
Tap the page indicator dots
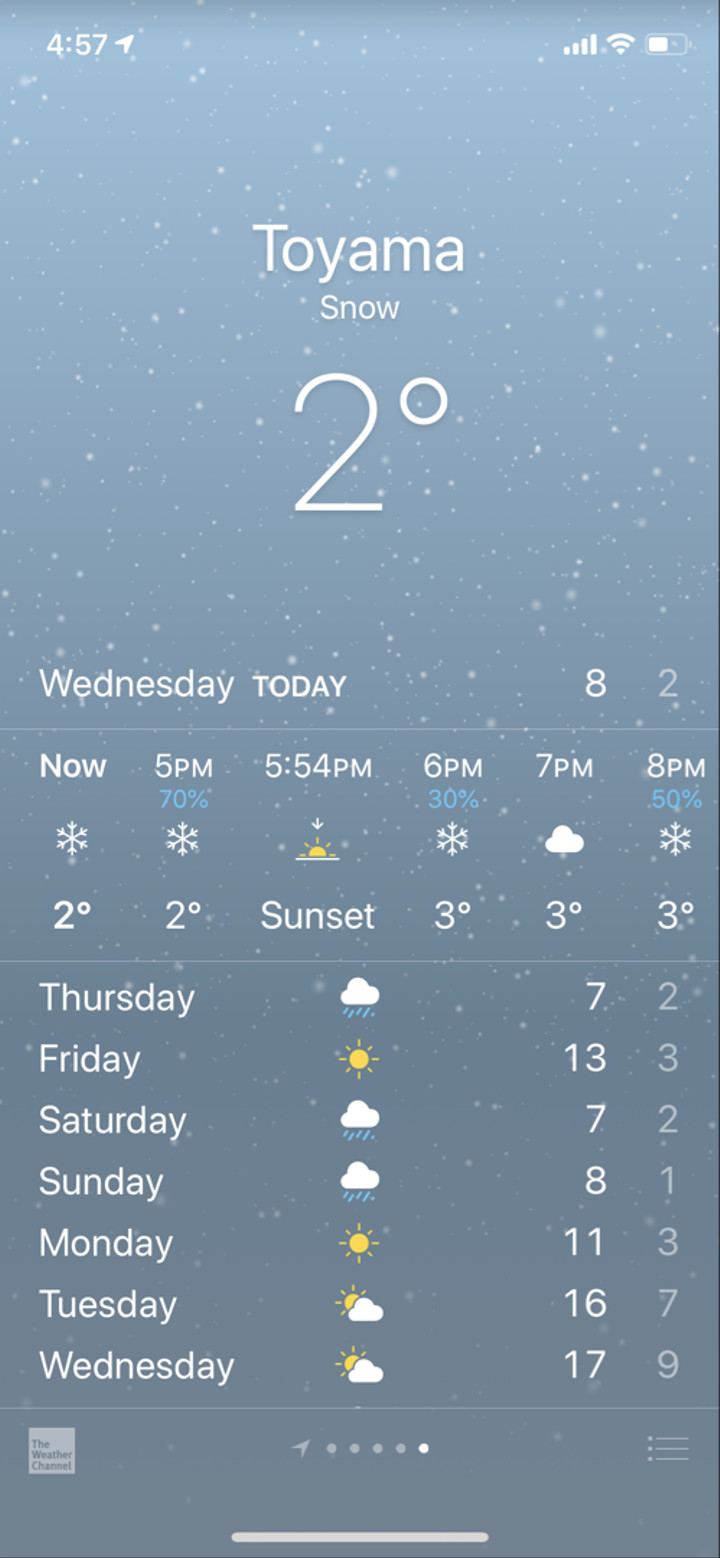pyautogui.click(x=360, y=1448)
